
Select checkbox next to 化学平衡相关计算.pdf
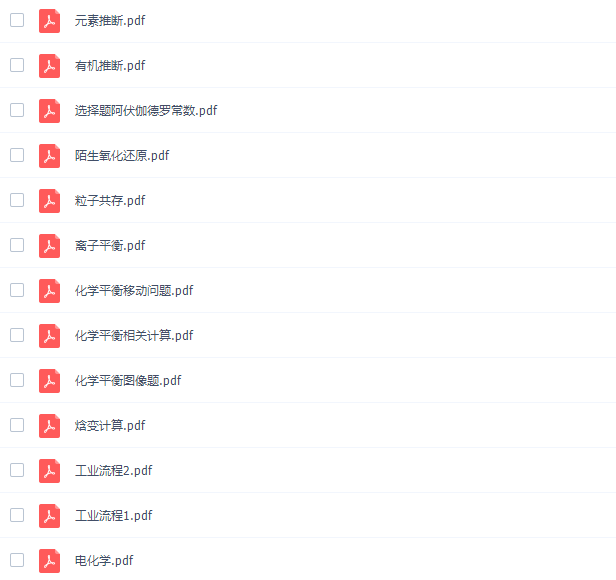click(x=17, y=335)
